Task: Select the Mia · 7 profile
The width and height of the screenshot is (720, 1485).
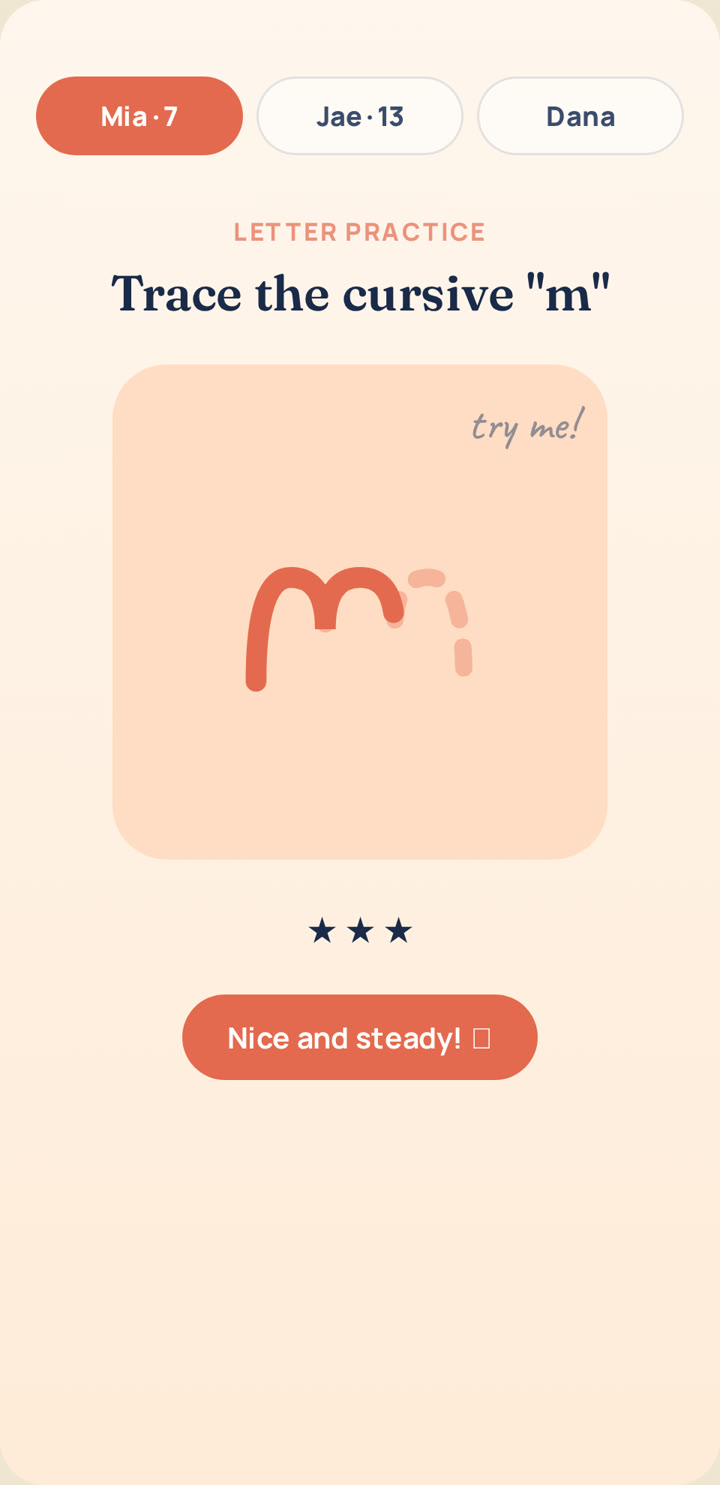Action: (x=139, y=116)
